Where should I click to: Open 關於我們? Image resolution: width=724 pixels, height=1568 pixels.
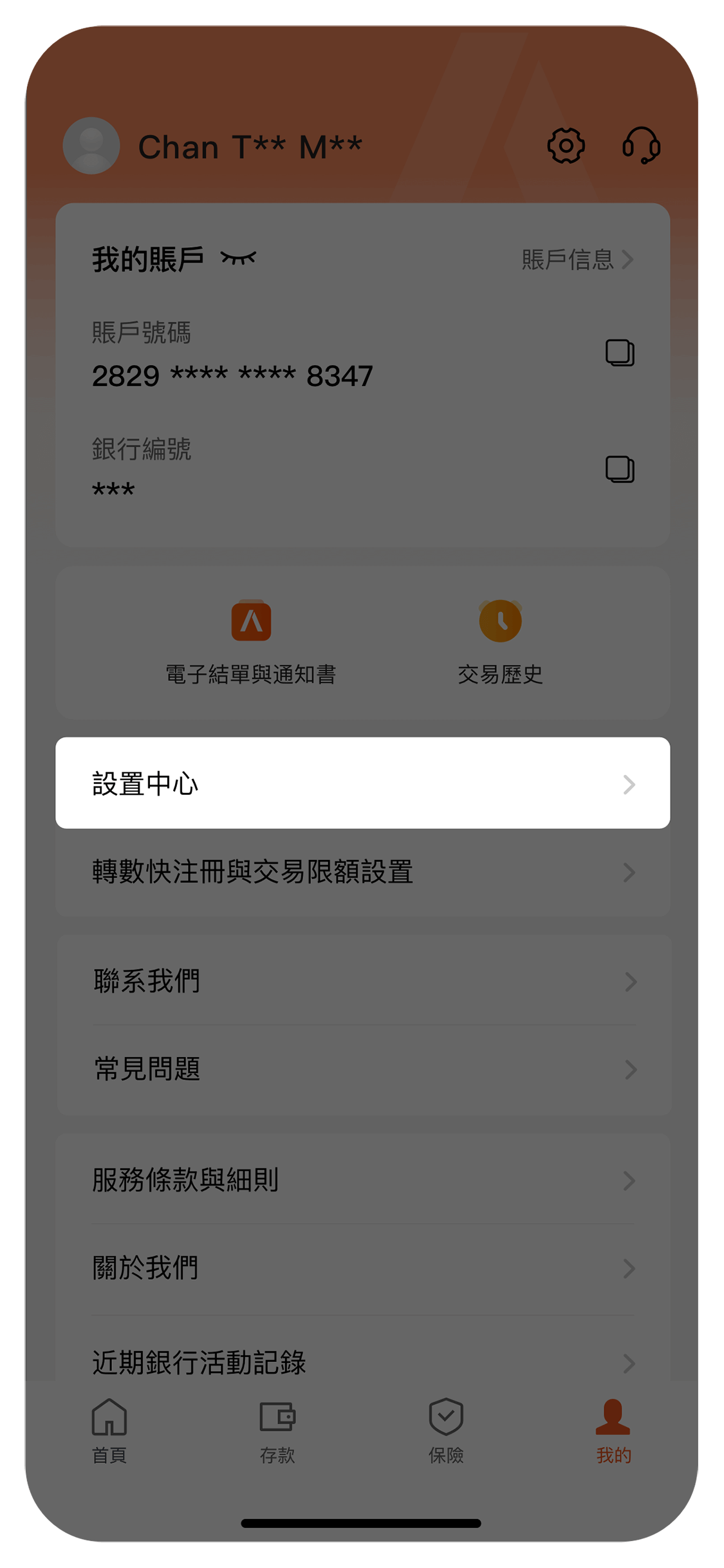point(362,1268)
